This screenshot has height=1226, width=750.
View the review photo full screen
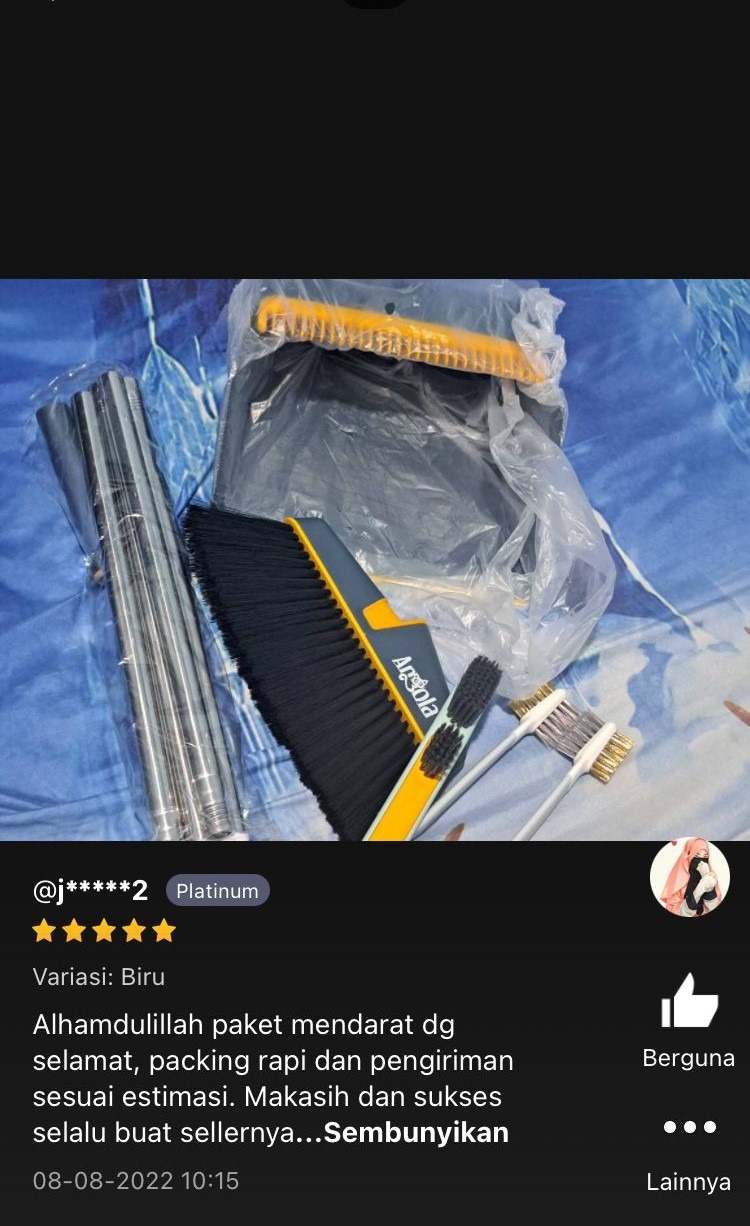click(375, 560)
